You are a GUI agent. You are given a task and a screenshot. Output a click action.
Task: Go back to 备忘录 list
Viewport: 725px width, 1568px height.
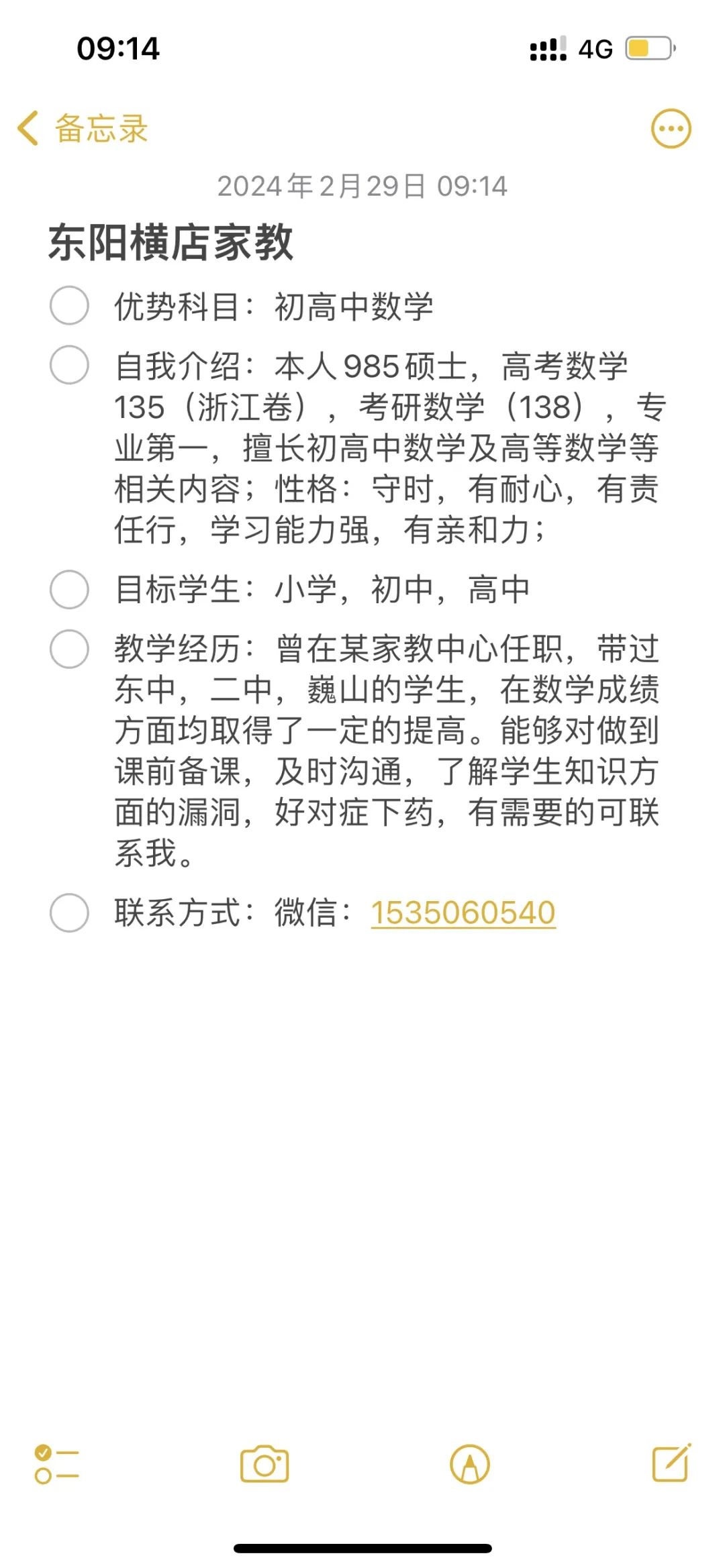[82, 128]
